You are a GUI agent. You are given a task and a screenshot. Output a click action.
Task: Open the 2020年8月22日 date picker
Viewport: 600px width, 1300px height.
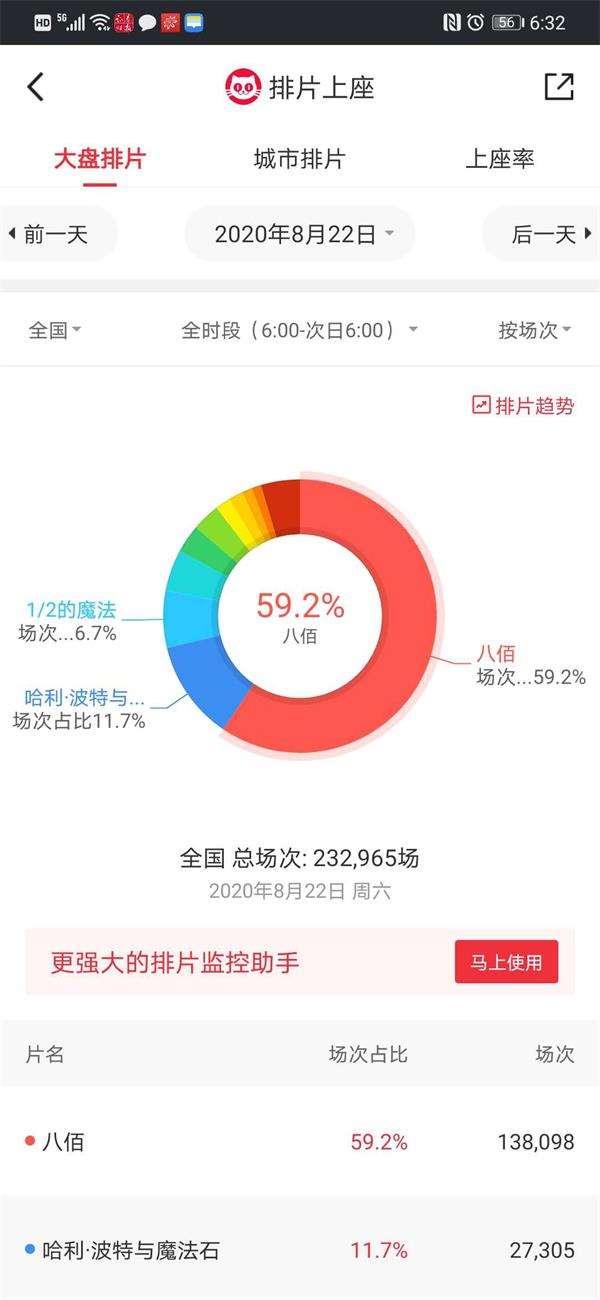pyautogui.click(x=300, y=235)
